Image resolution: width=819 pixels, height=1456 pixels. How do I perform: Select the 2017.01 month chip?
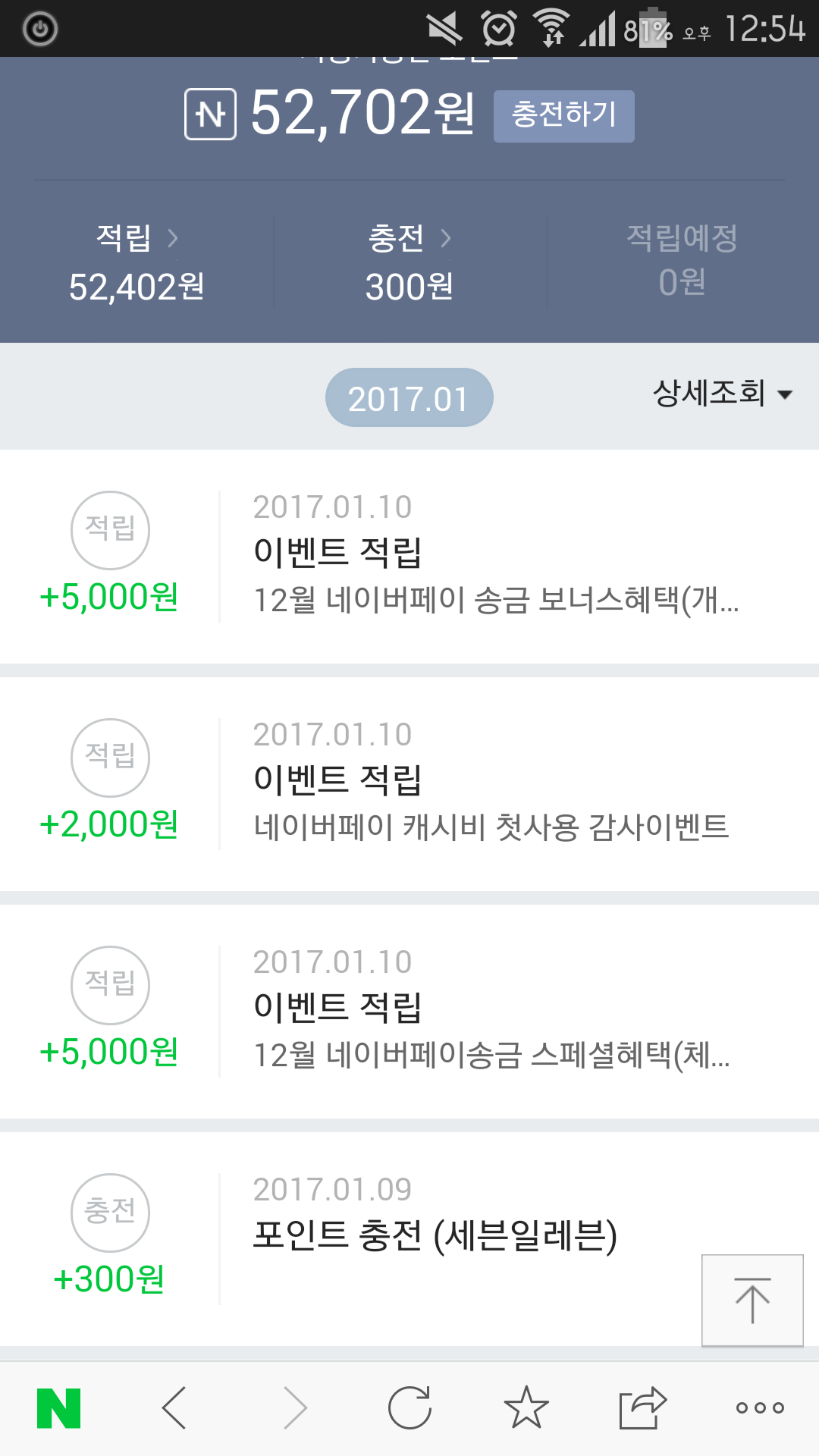point(409,398)
